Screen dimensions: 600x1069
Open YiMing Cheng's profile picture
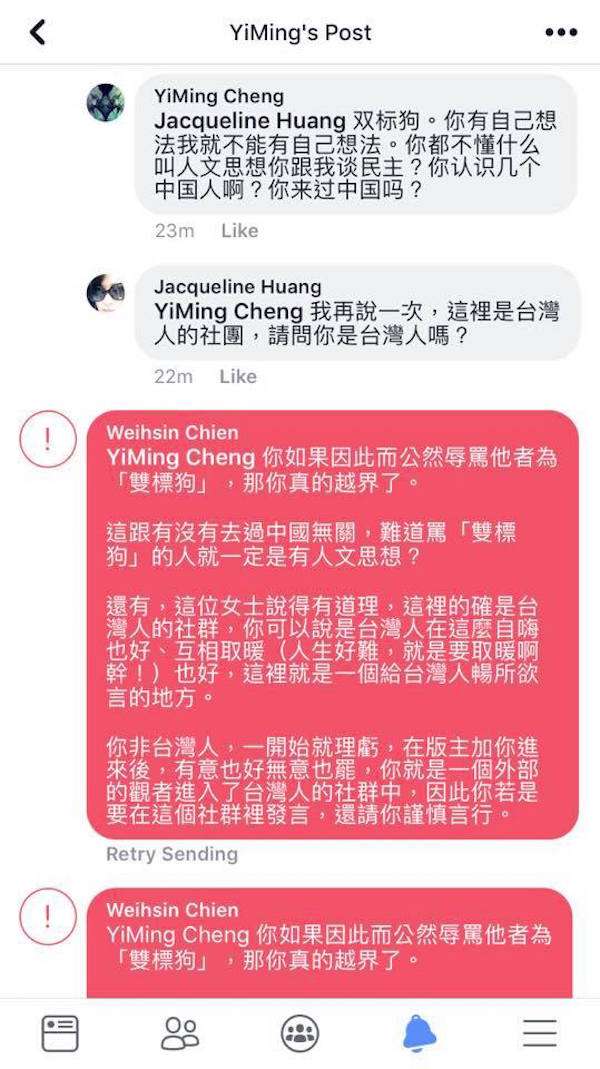[x=106, y=102]
